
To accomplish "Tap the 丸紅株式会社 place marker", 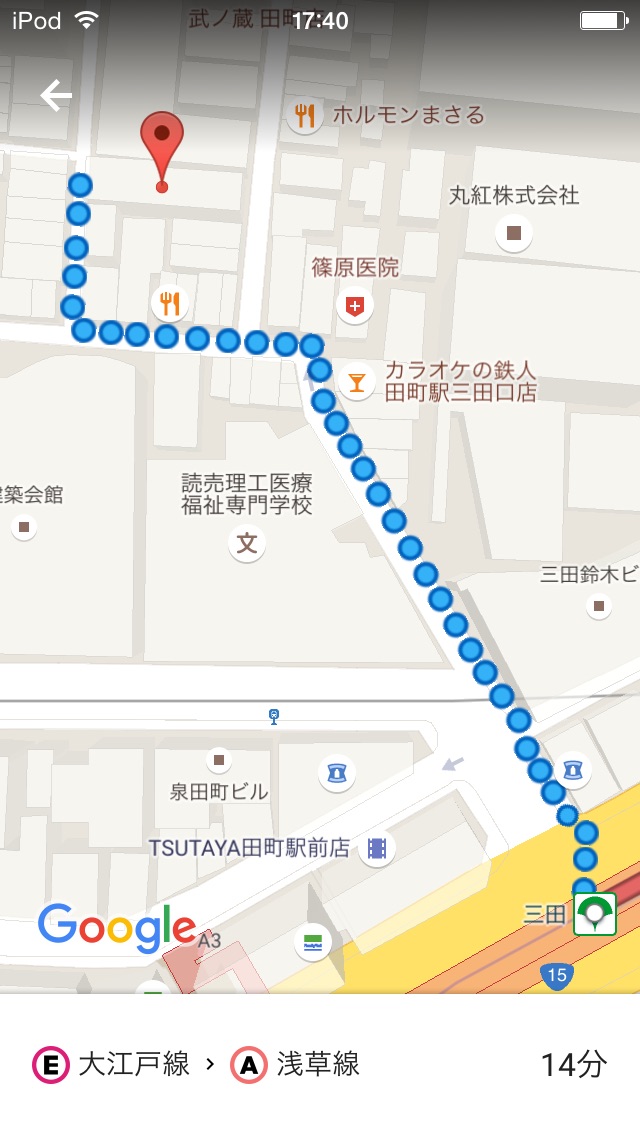I will [514, 233].
